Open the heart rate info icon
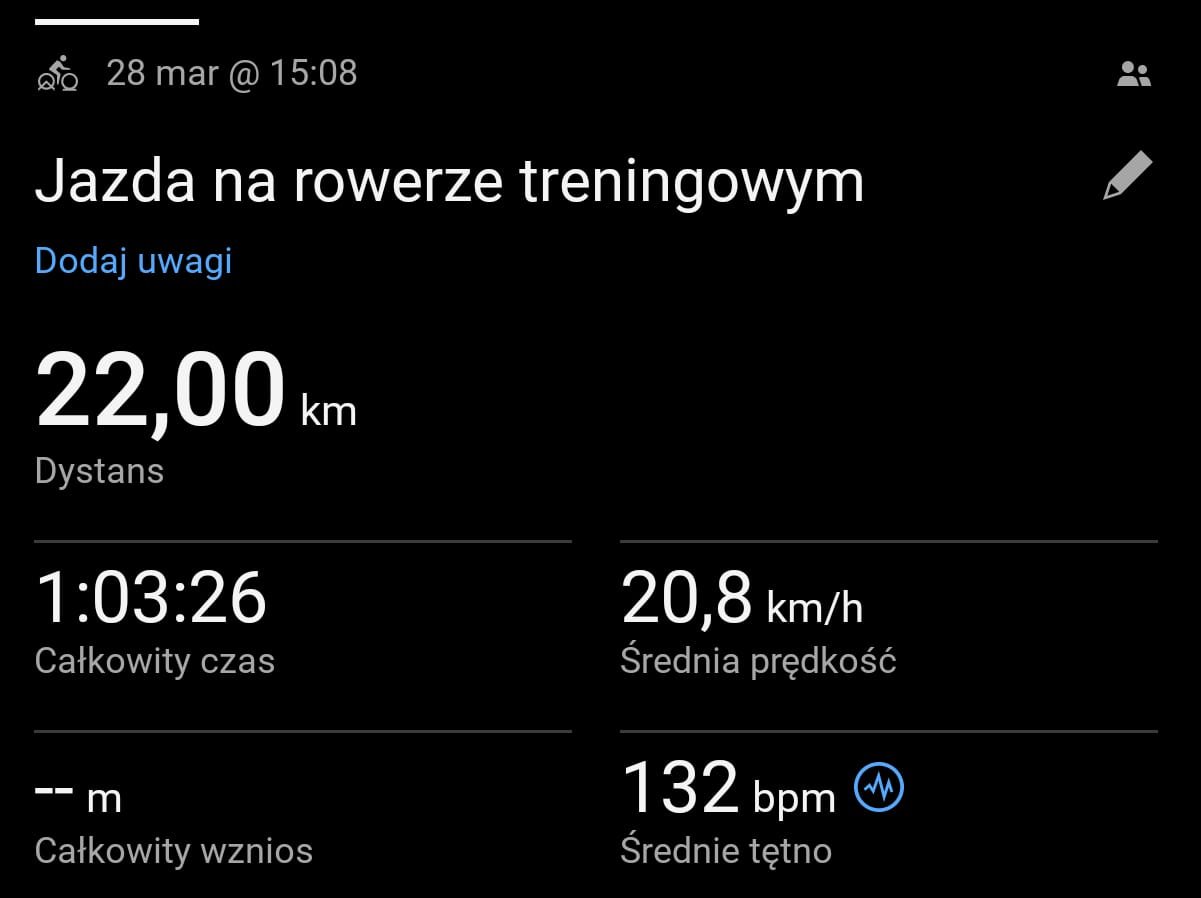This screenshot has width=1201, height=898. tap(878, 787)
